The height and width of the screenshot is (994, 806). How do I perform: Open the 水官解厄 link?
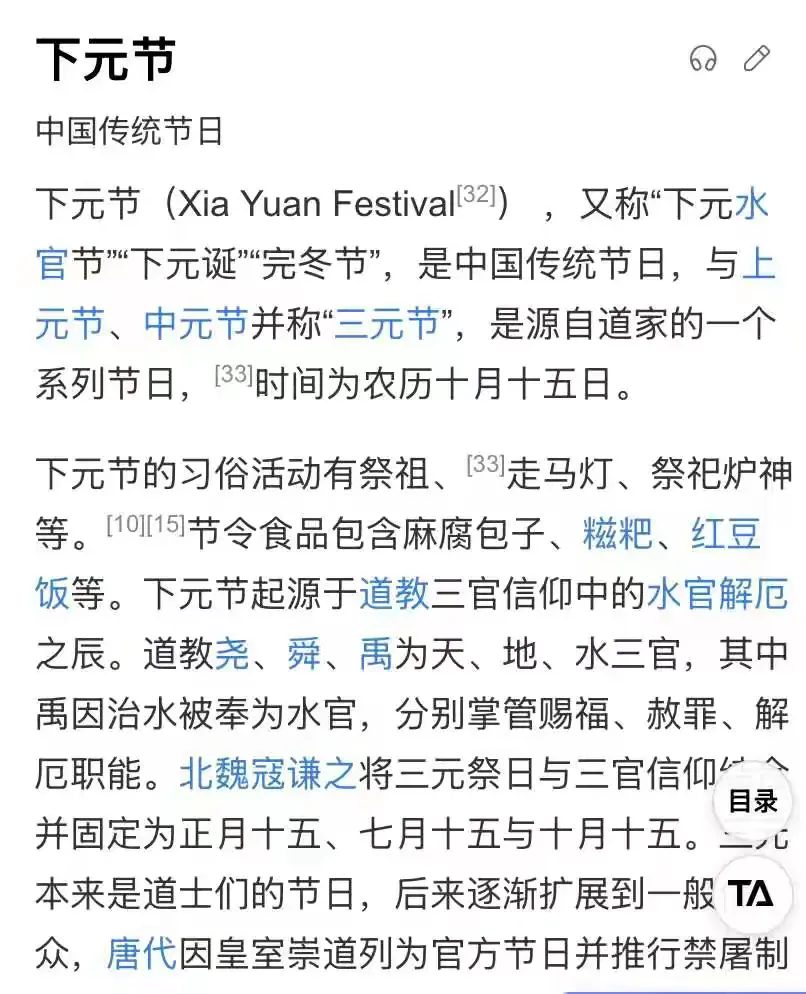718,595
